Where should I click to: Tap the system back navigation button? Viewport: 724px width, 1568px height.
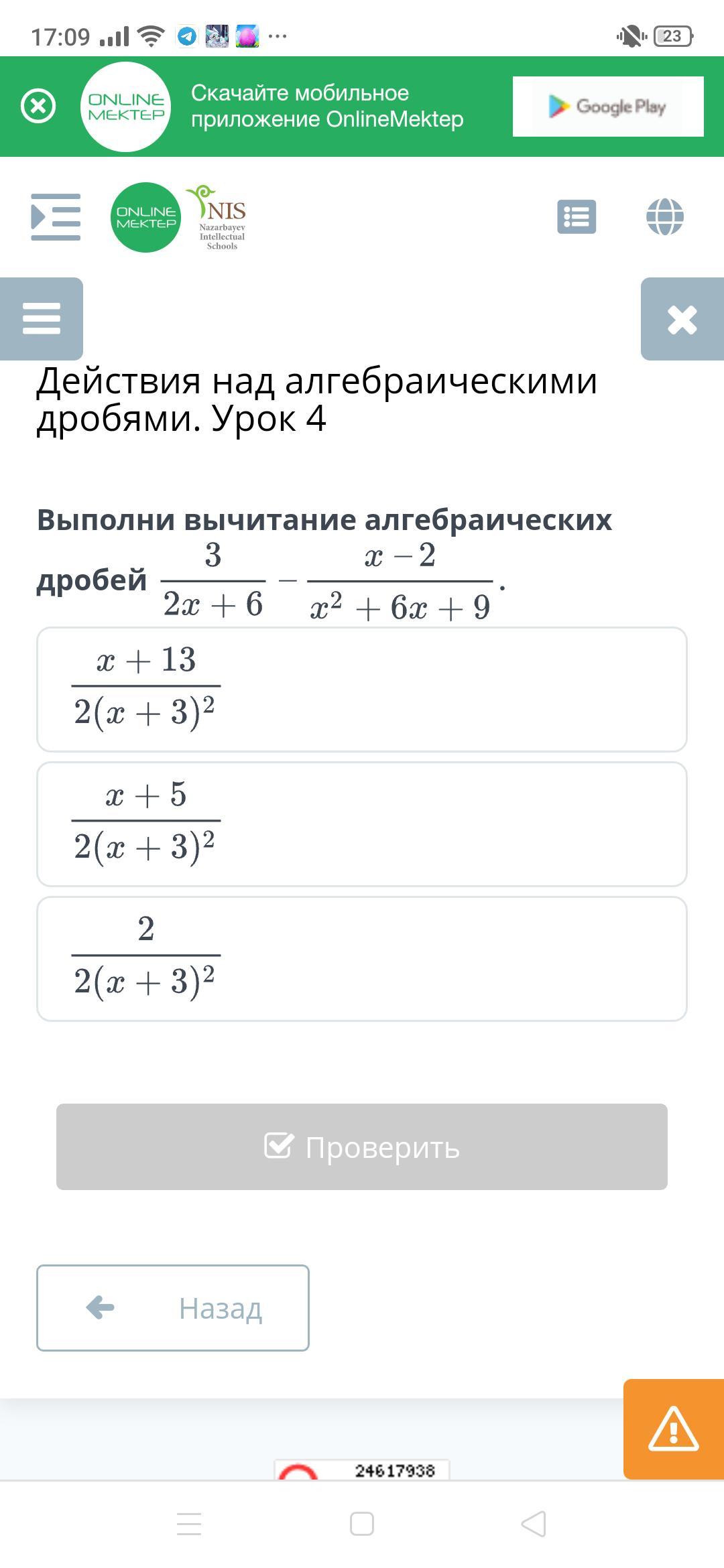[534, 1524]
